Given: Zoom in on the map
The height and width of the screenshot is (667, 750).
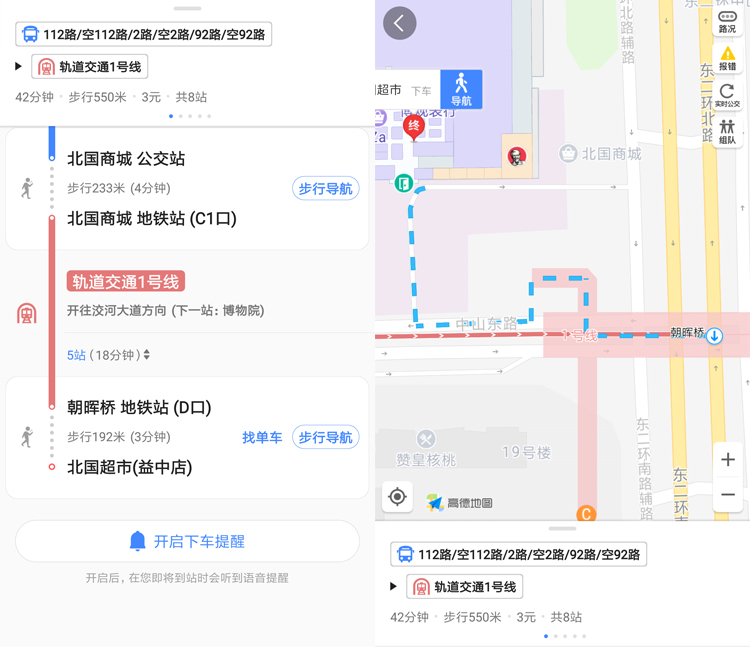Looking at the screenshot, I should 727,459.
